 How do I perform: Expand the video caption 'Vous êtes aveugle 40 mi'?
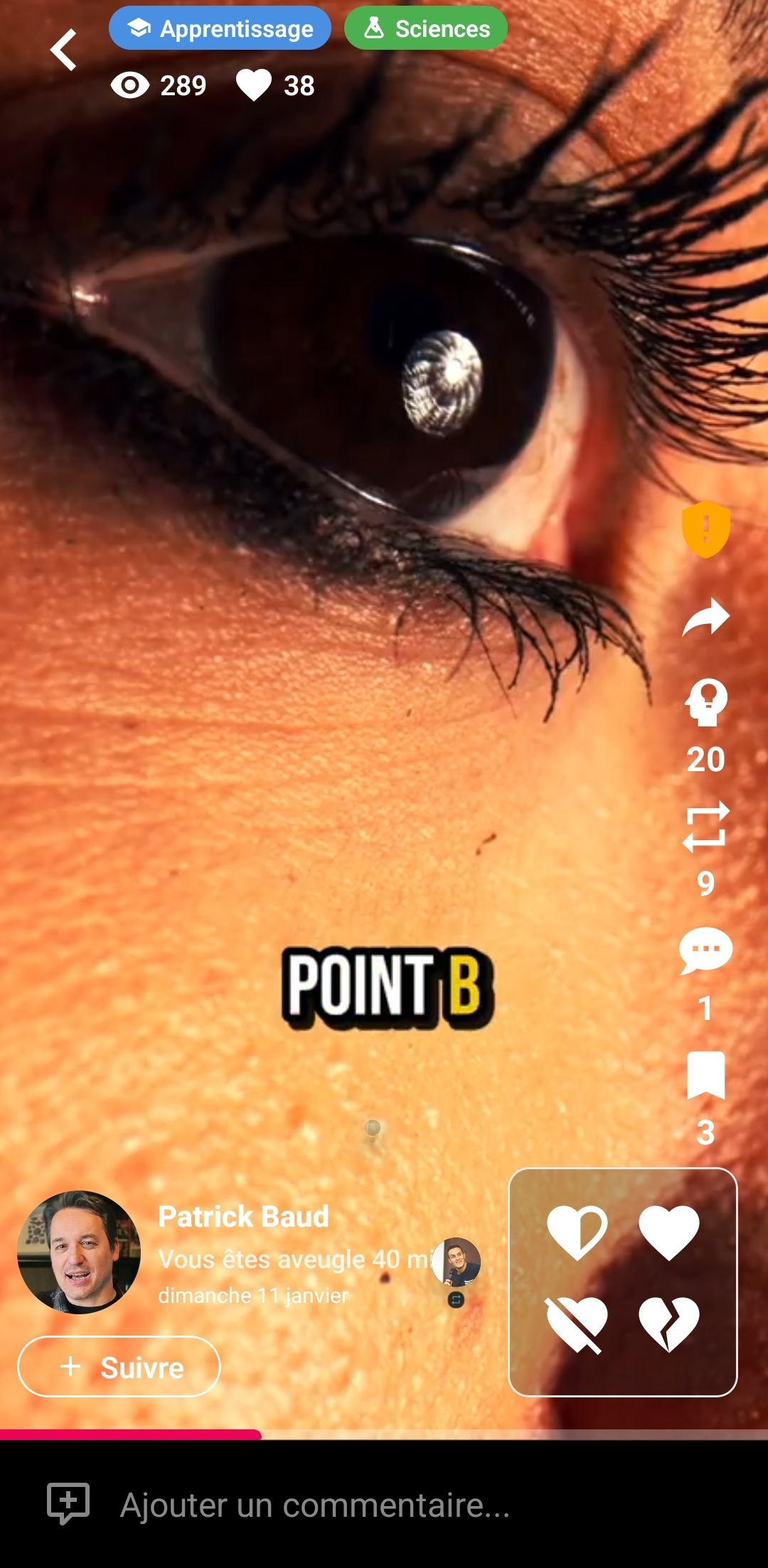pos(292,1260)
